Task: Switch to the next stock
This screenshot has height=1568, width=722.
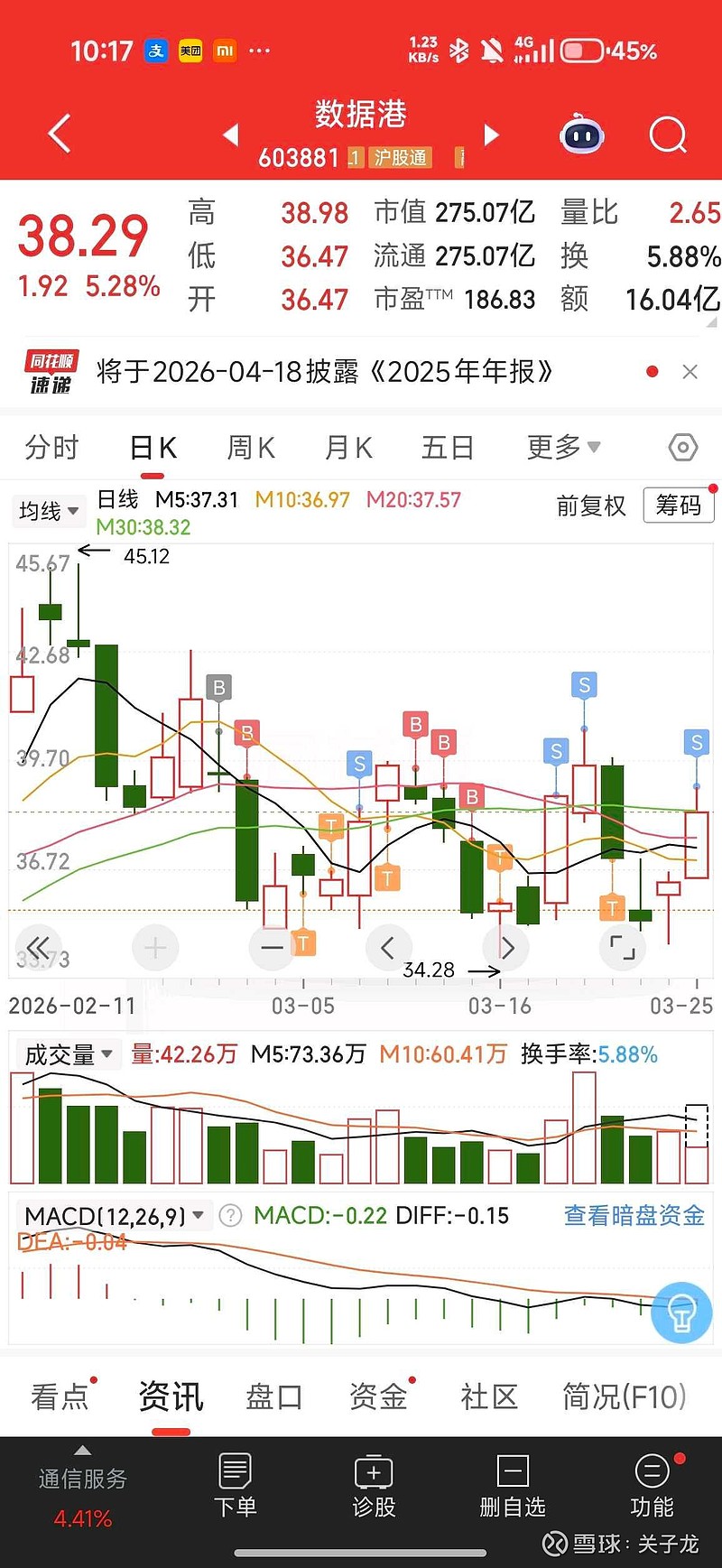Action: coord(491,135)
